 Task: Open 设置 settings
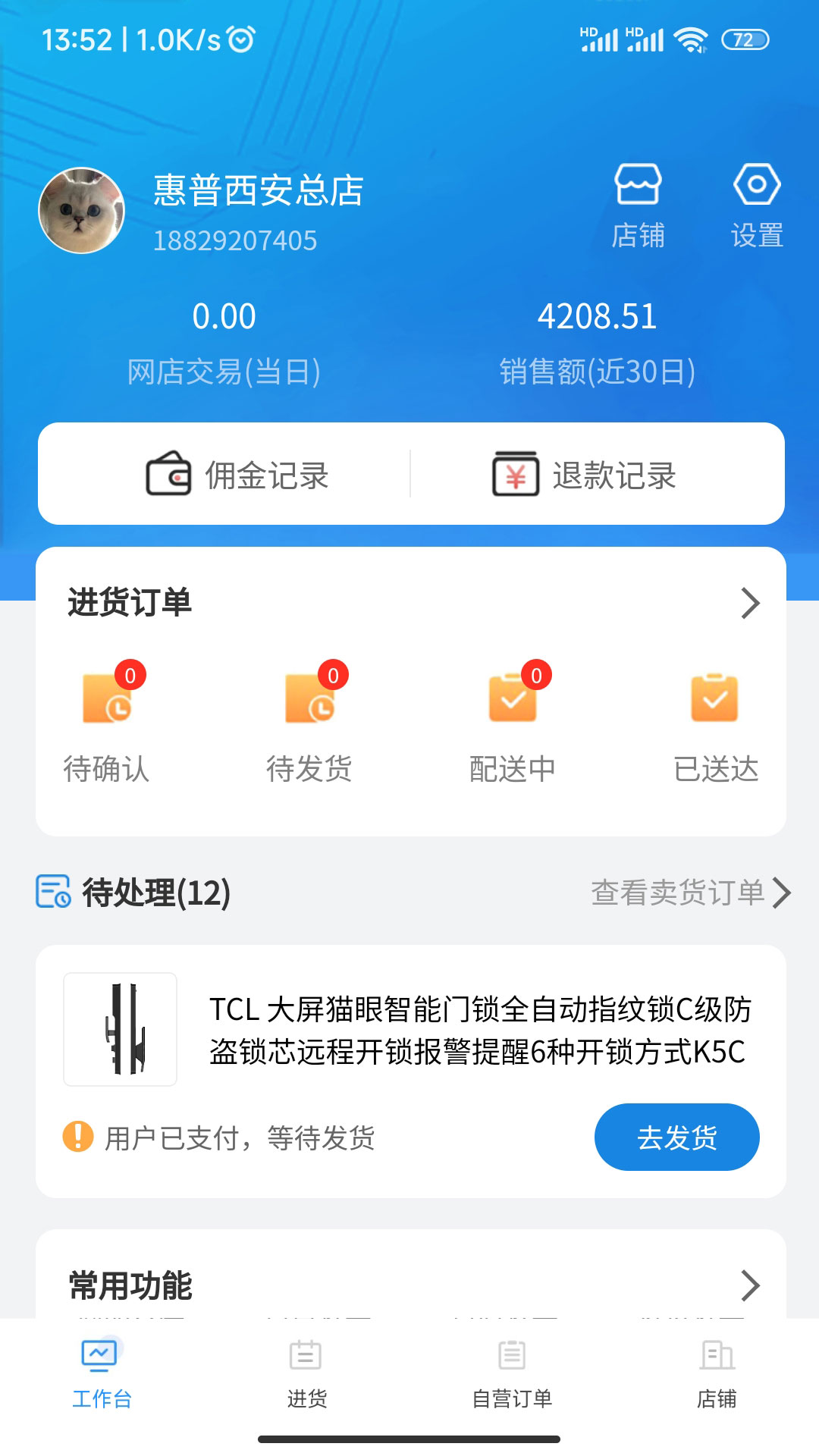756,205
